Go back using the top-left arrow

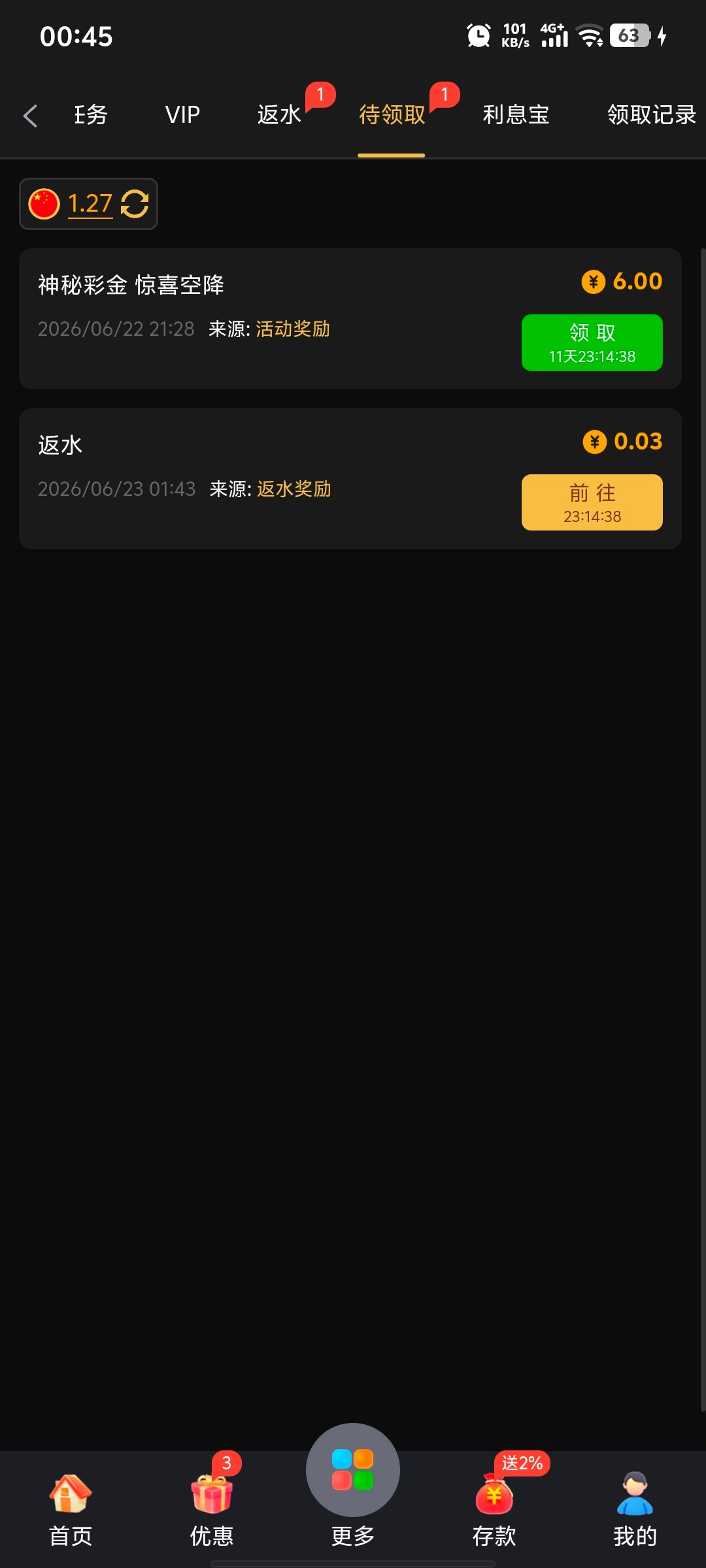click(30, 116)
